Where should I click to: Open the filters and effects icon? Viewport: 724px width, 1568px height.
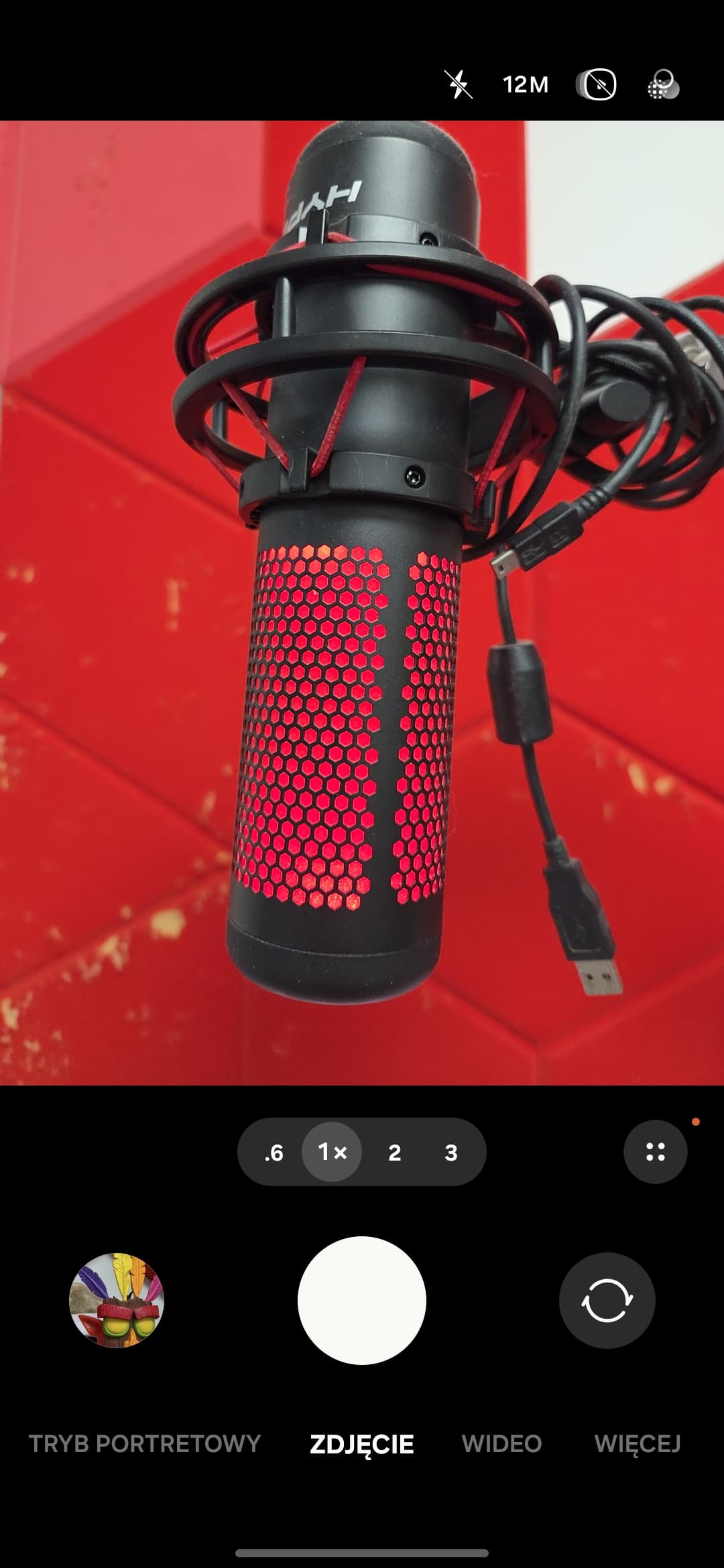pos(663,85)
